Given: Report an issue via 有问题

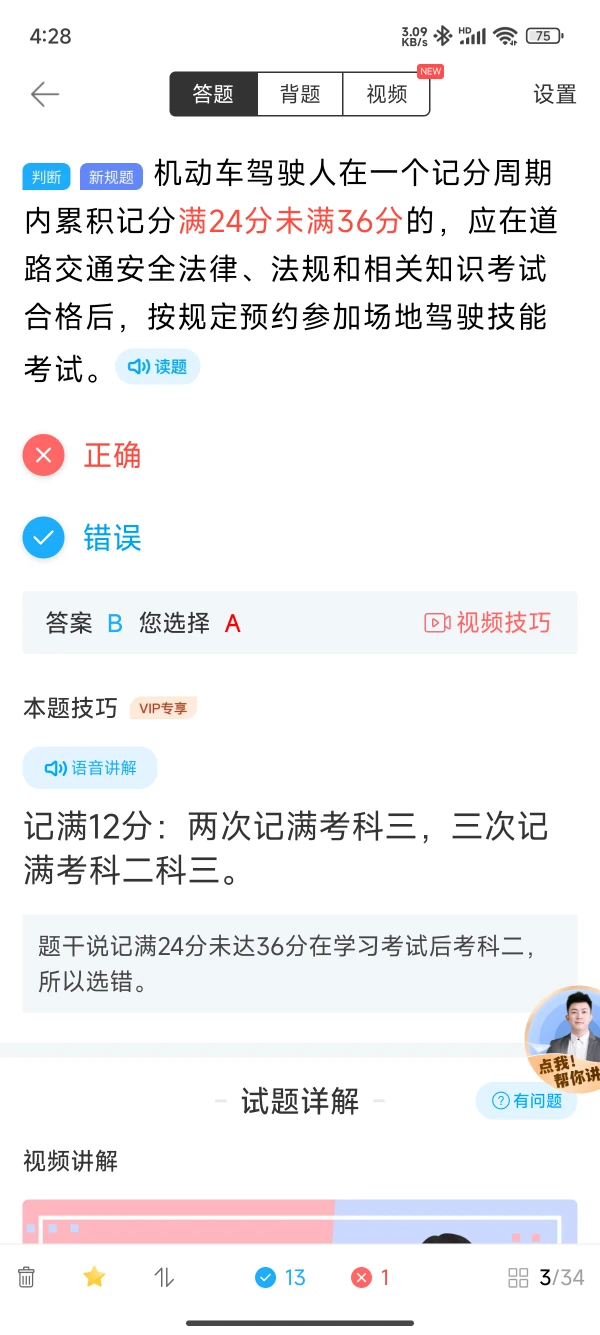Looking at the screenshot, I should (x=527, y=1101).
